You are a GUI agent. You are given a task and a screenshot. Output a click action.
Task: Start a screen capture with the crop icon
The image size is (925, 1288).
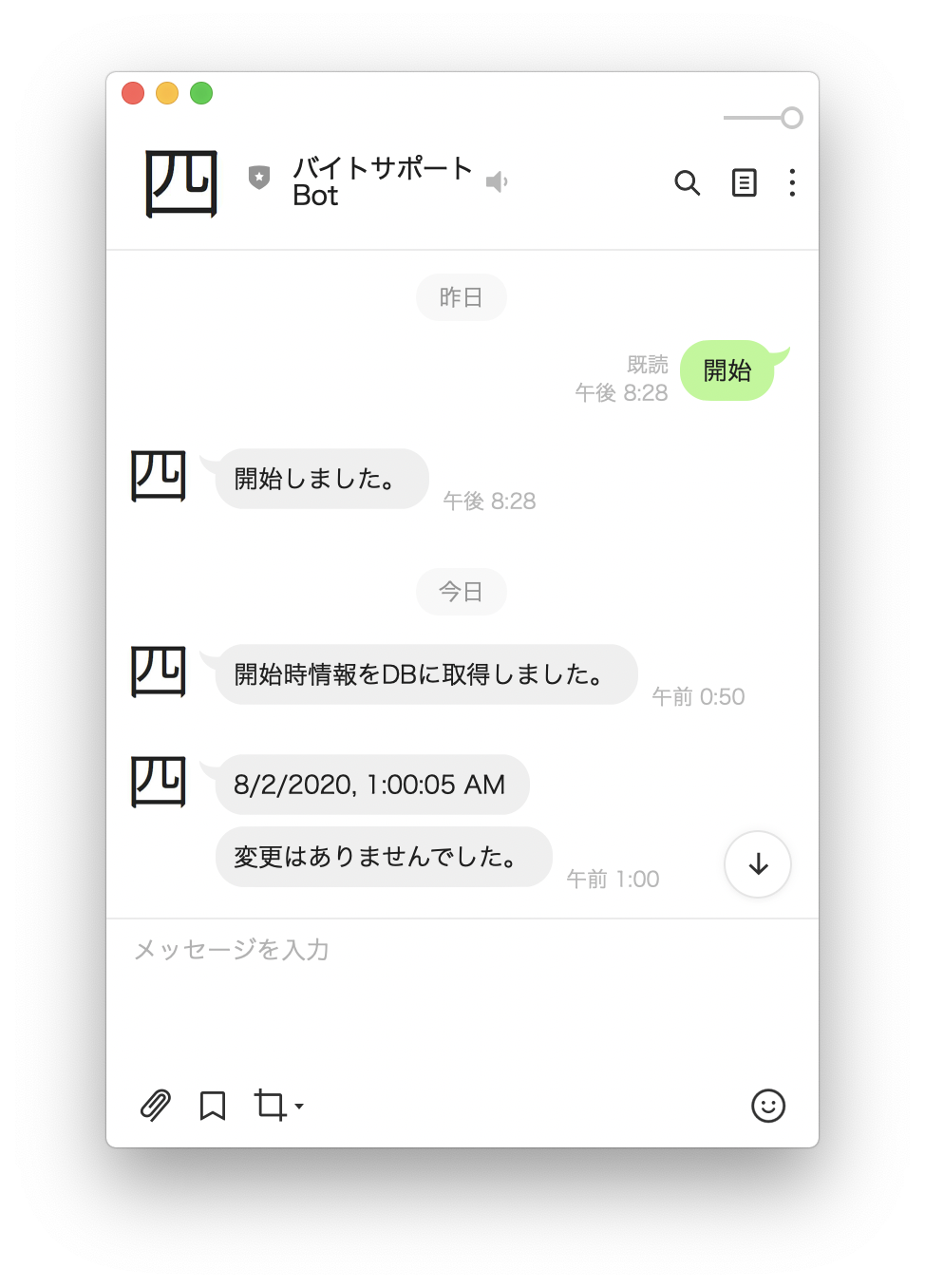click(x=271, y=1106)
